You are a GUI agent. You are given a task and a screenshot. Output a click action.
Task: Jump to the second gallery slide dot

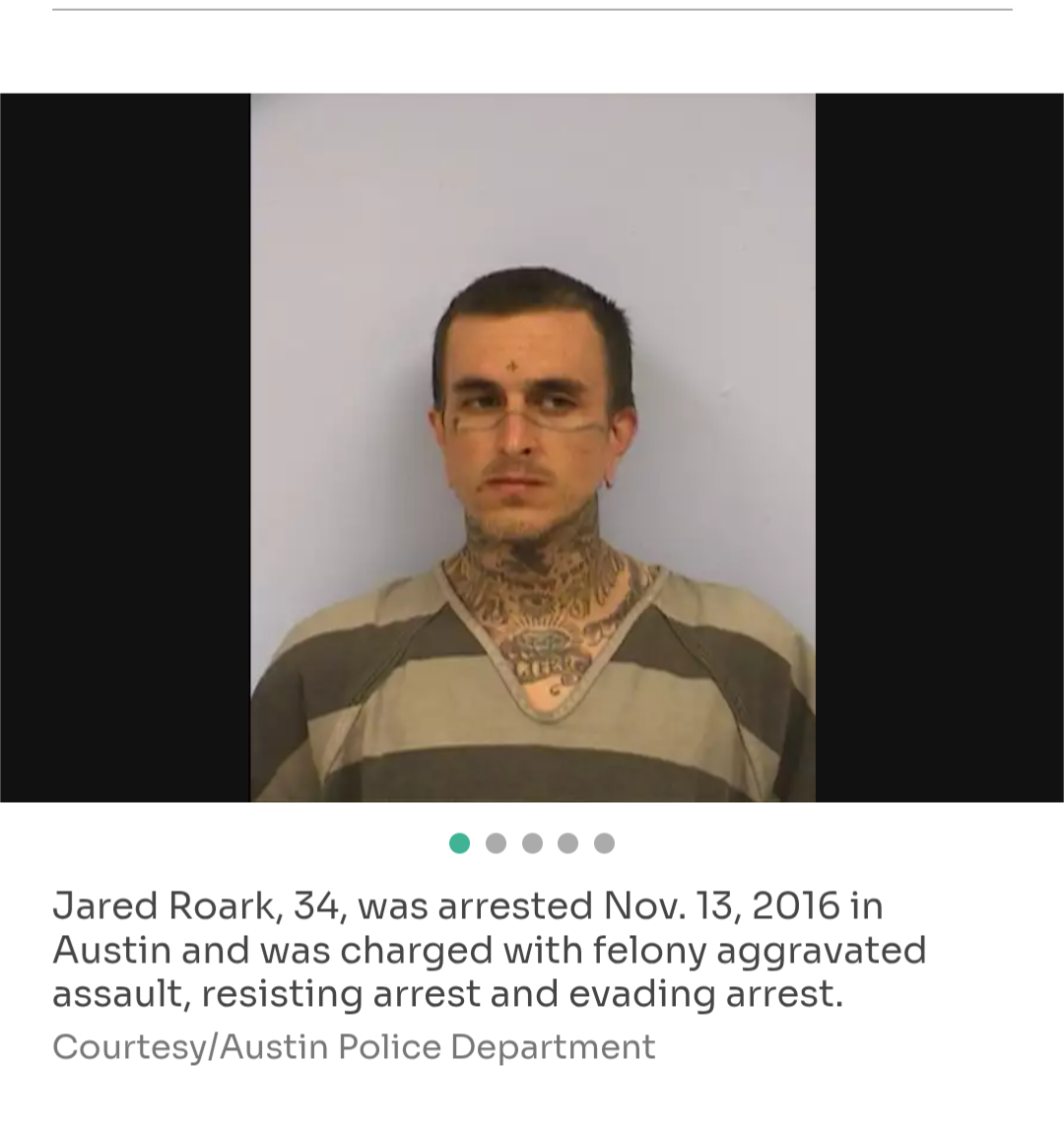point(496,843)
